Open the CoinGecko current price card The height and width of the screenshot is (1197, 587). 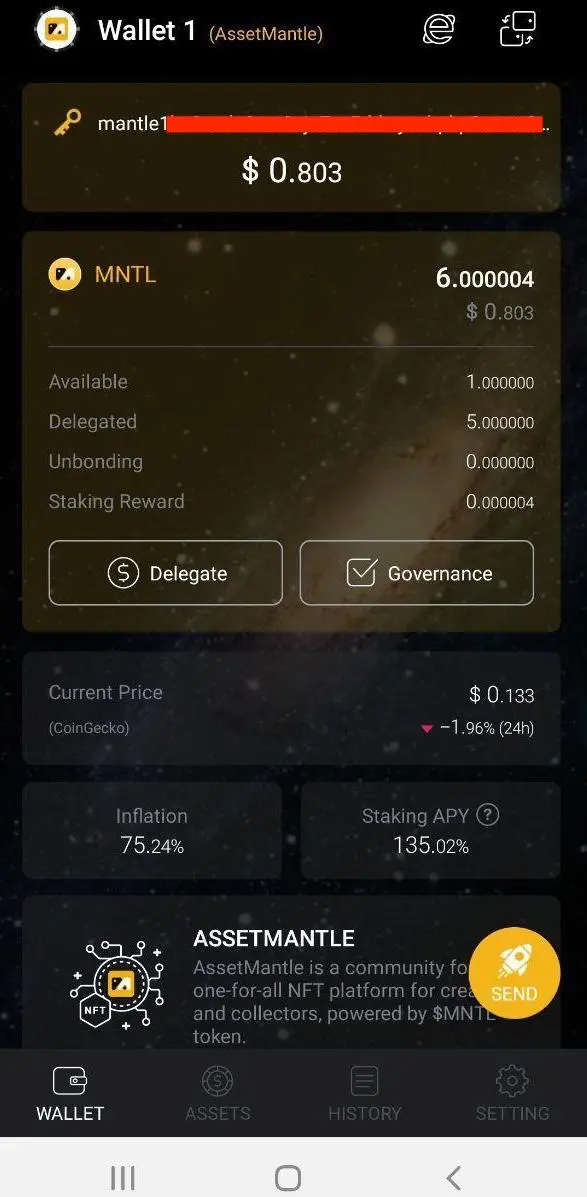click(292, 708)
